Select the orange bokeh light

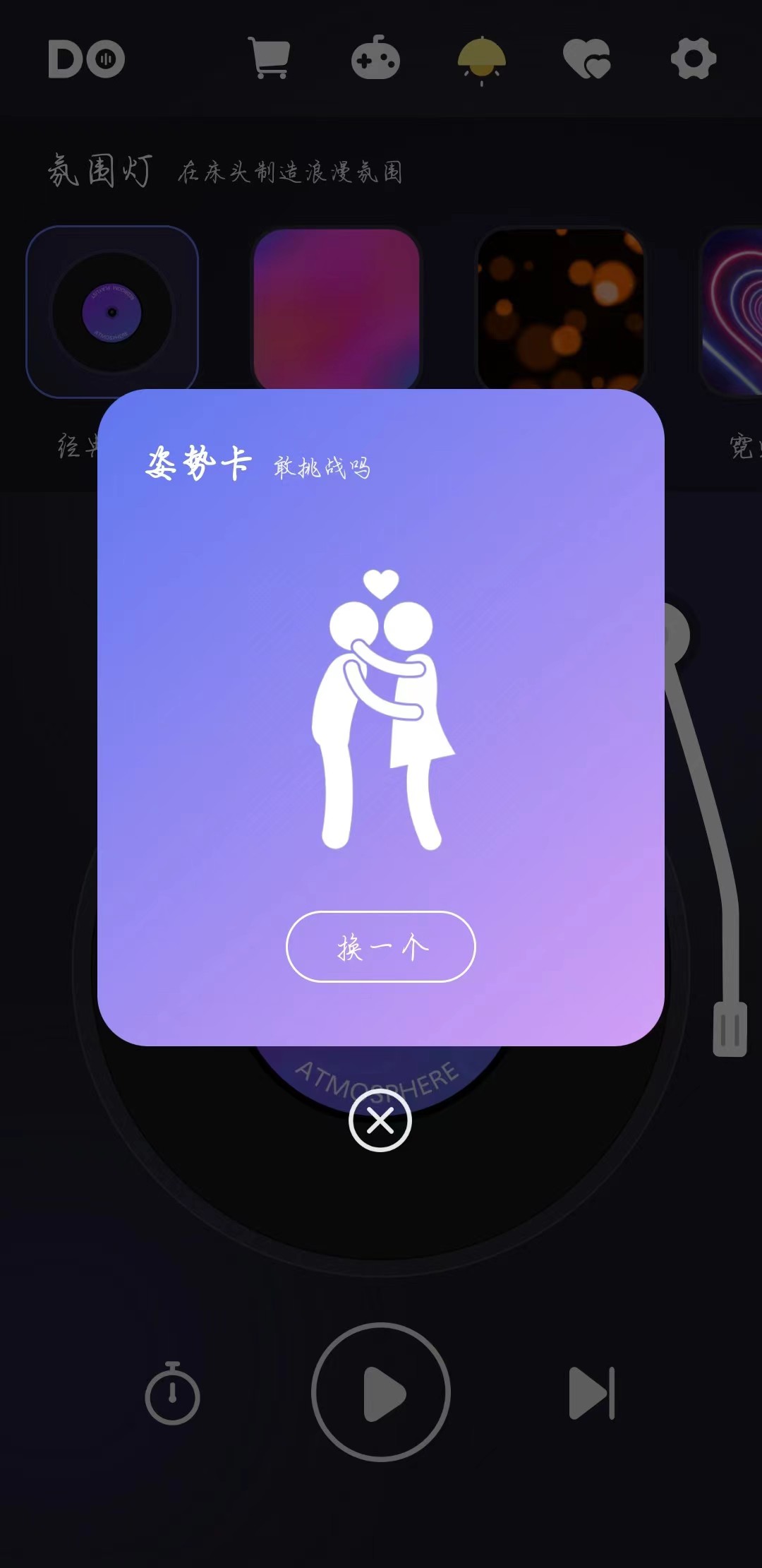click(x=561, y=309)
